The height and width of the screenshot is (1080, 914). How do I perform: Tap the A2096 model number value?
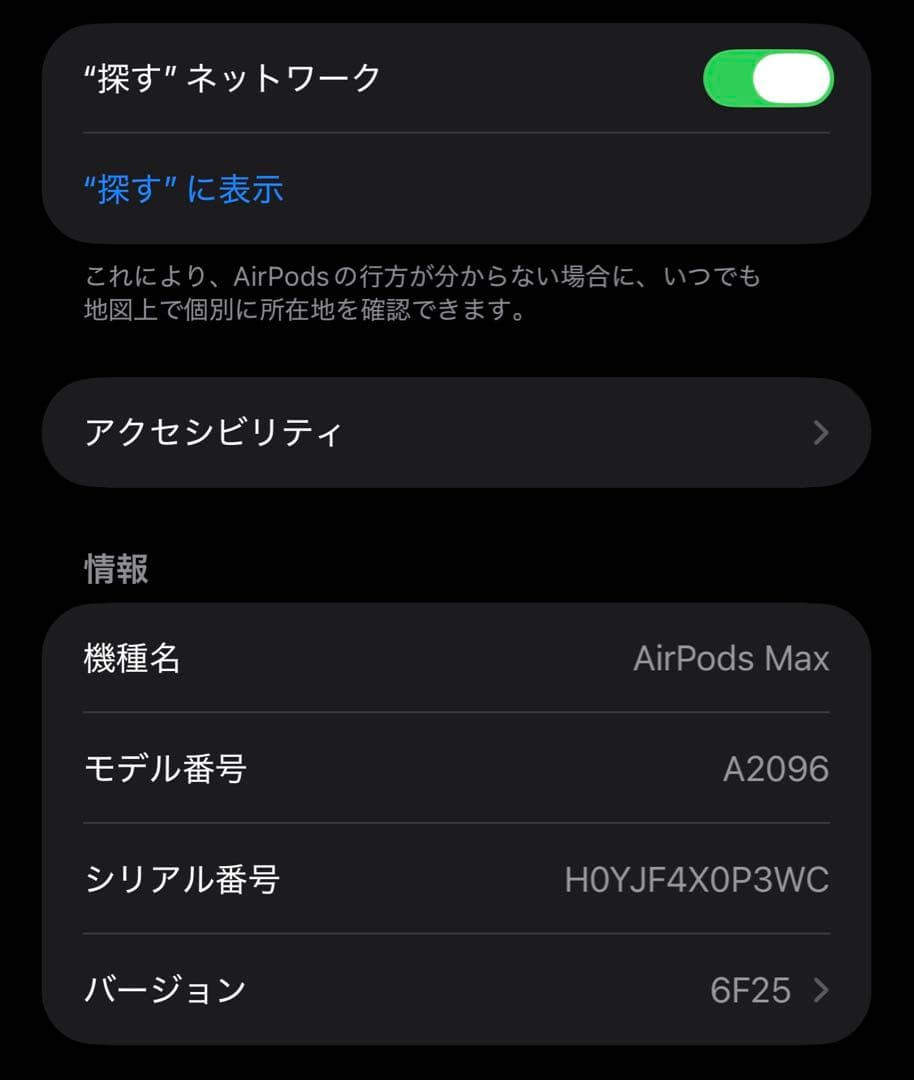(789, 769)
